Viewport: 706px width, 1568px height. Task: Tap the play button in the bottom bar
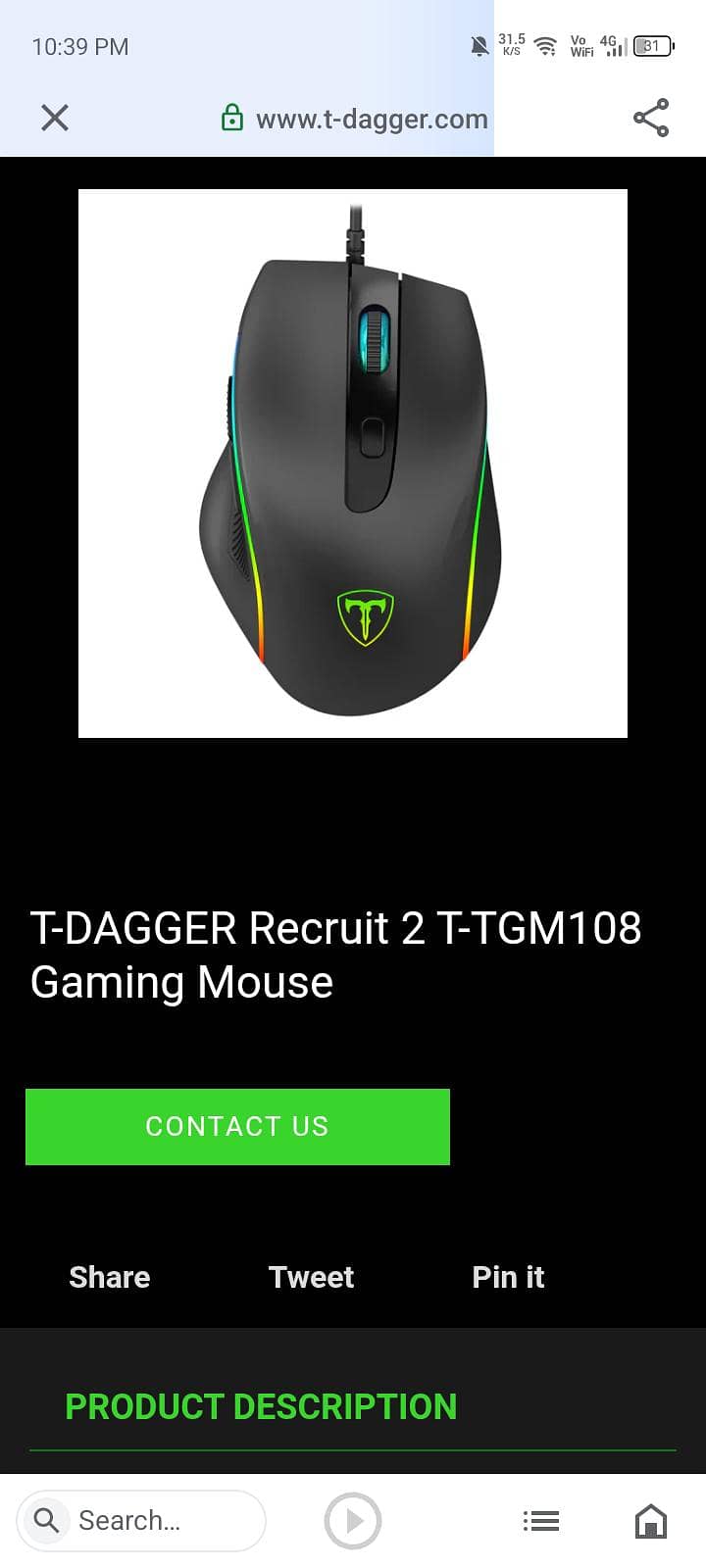point(353,1520)
